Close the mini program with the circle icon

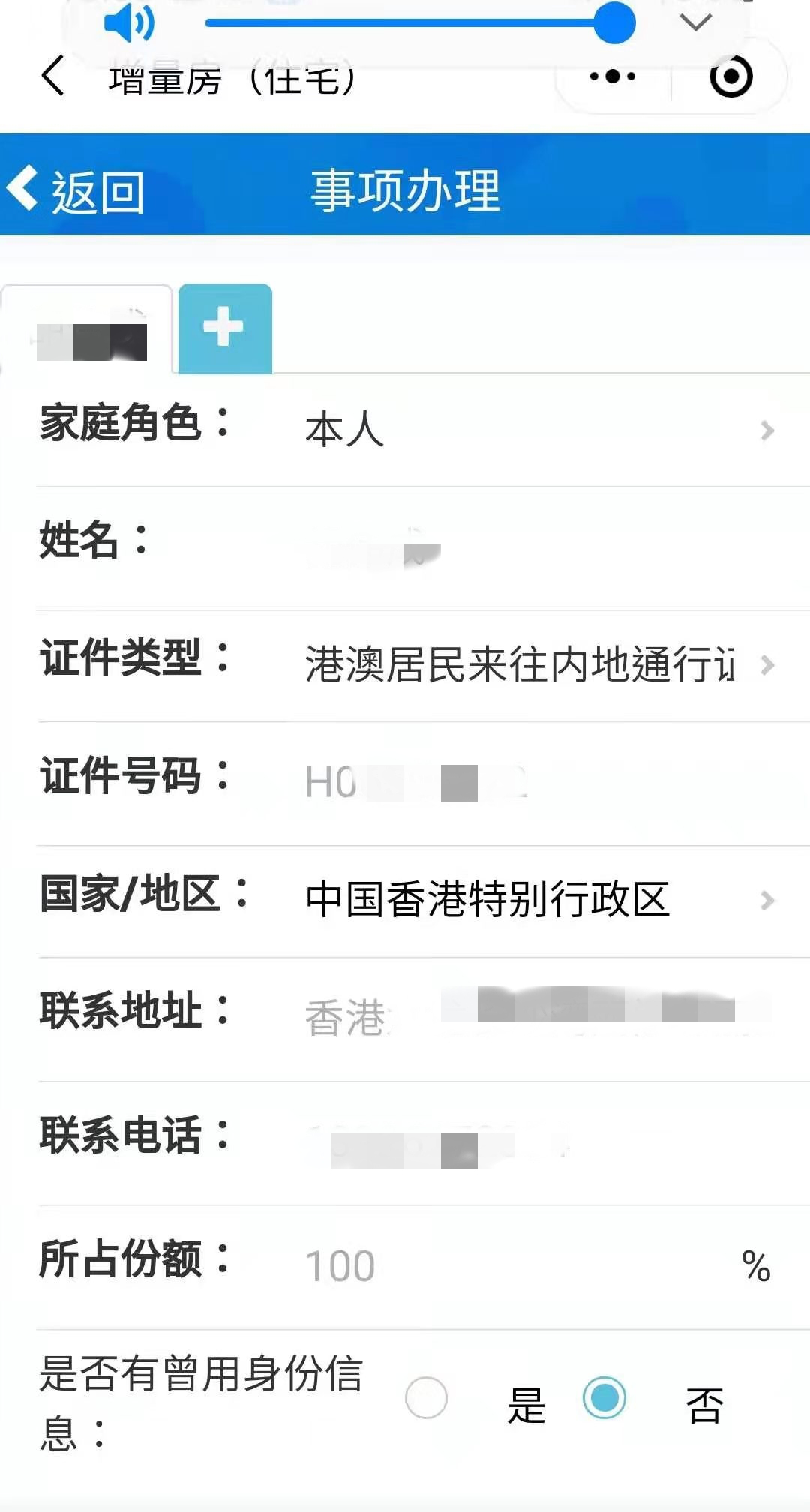pos(730,76)
